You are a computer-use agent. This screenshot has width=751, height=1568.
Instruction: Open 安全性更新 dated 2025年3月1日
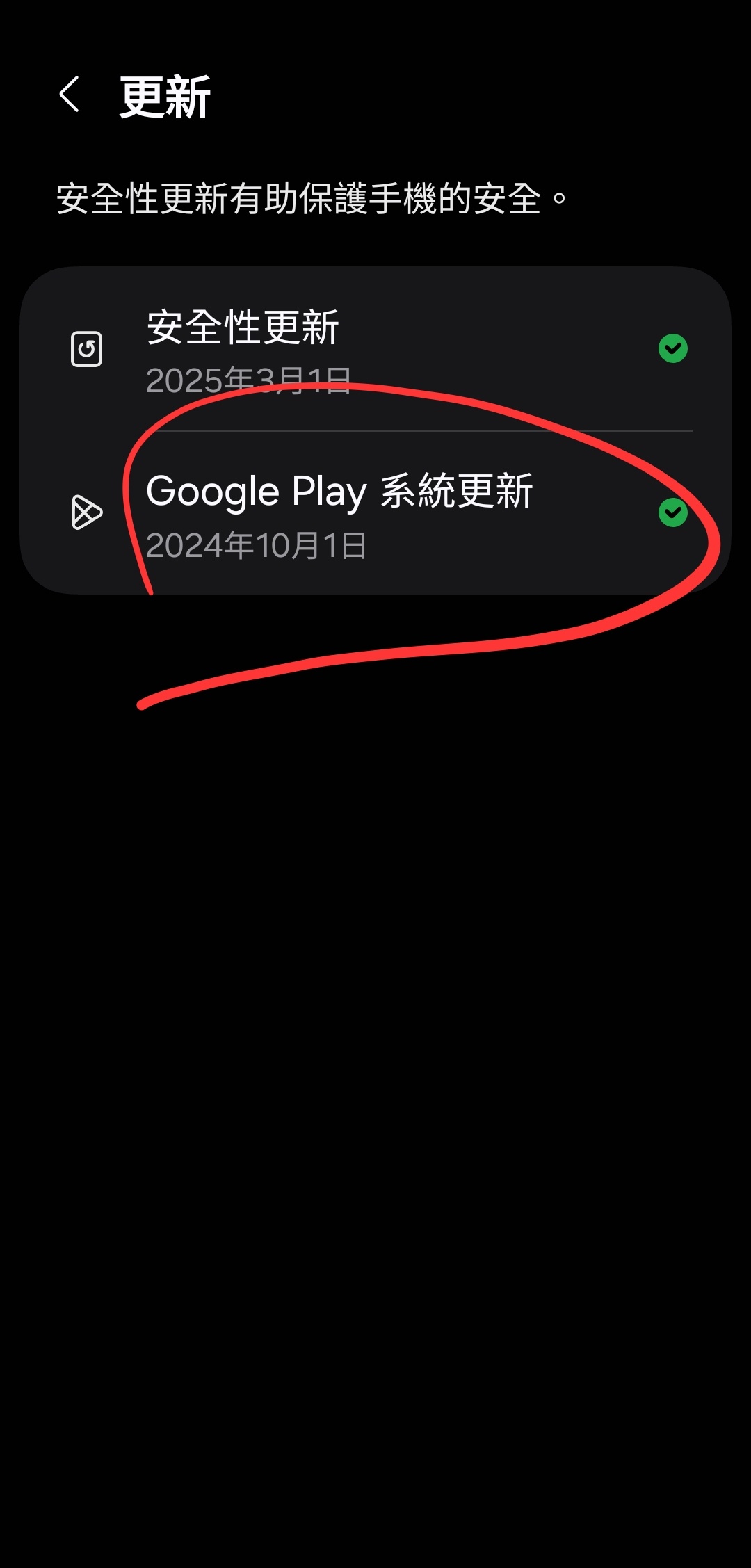pyautogui.click(x=375, y=349)
